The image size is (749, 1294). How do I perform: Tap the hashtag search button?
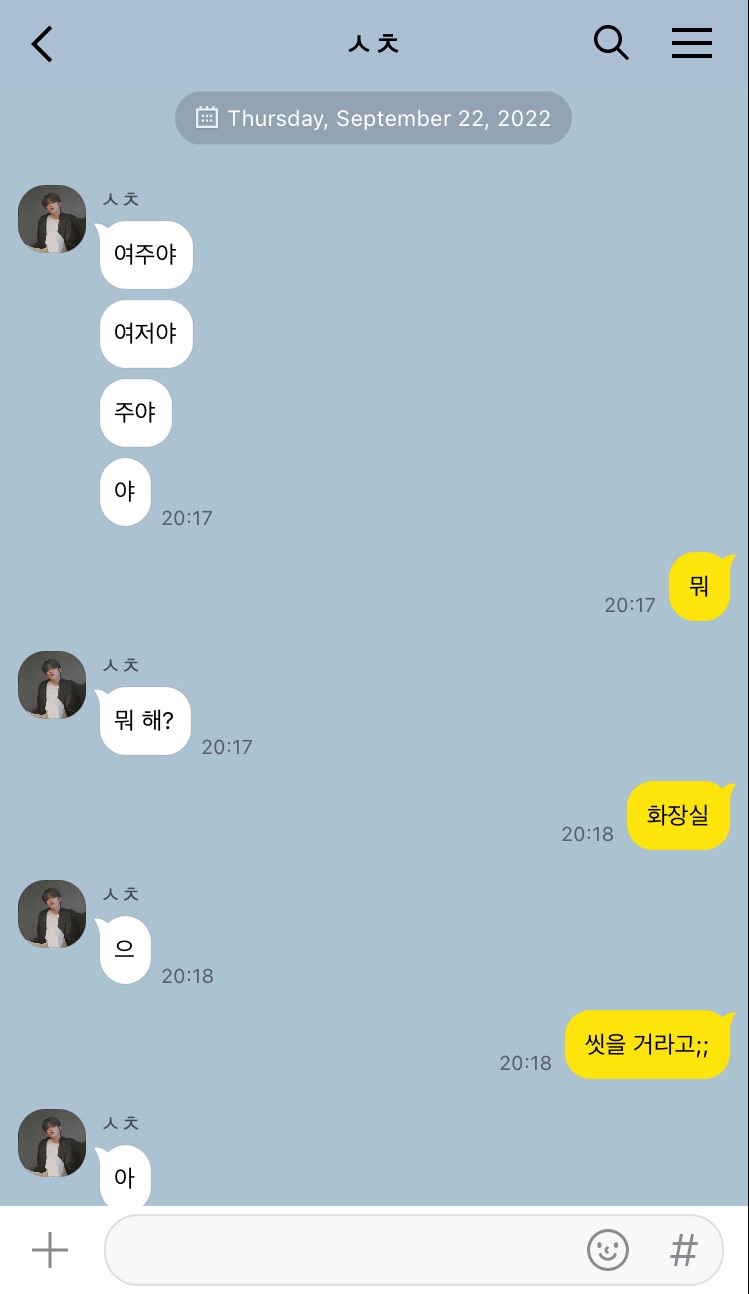tap(684, 1250)
